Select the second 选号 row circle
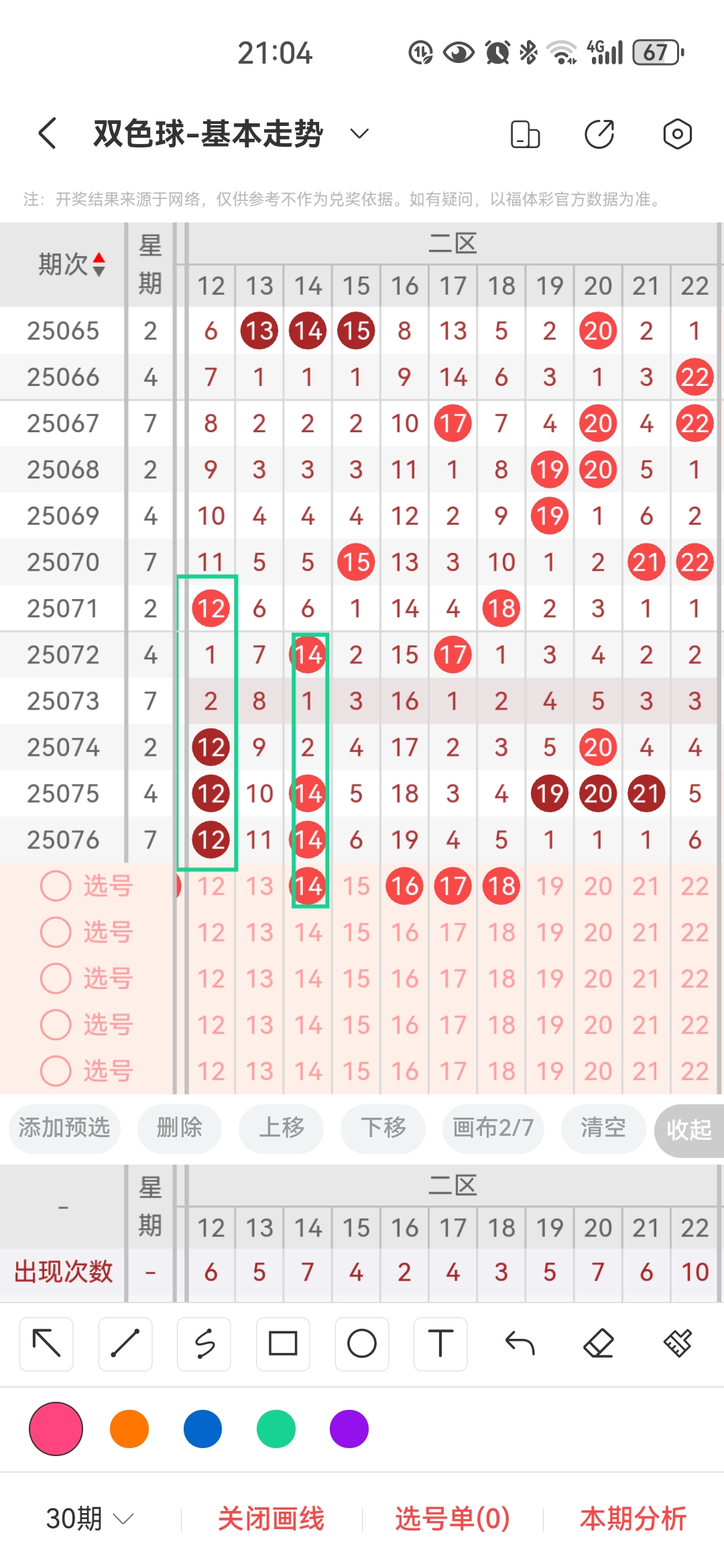The height and width of the screenshot is (1568, 724). 56,931
